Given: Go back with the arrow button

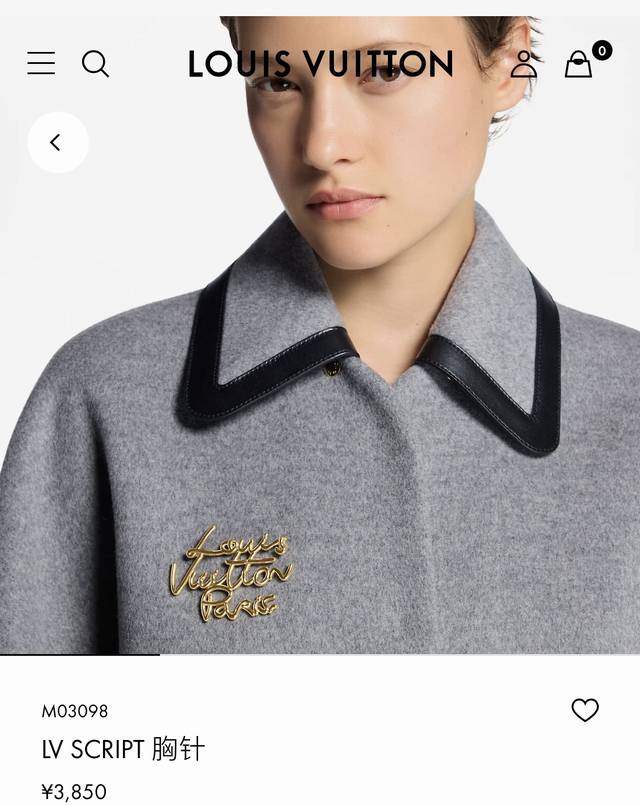Looking at the screenshot, I should click(x=57, y=143).
